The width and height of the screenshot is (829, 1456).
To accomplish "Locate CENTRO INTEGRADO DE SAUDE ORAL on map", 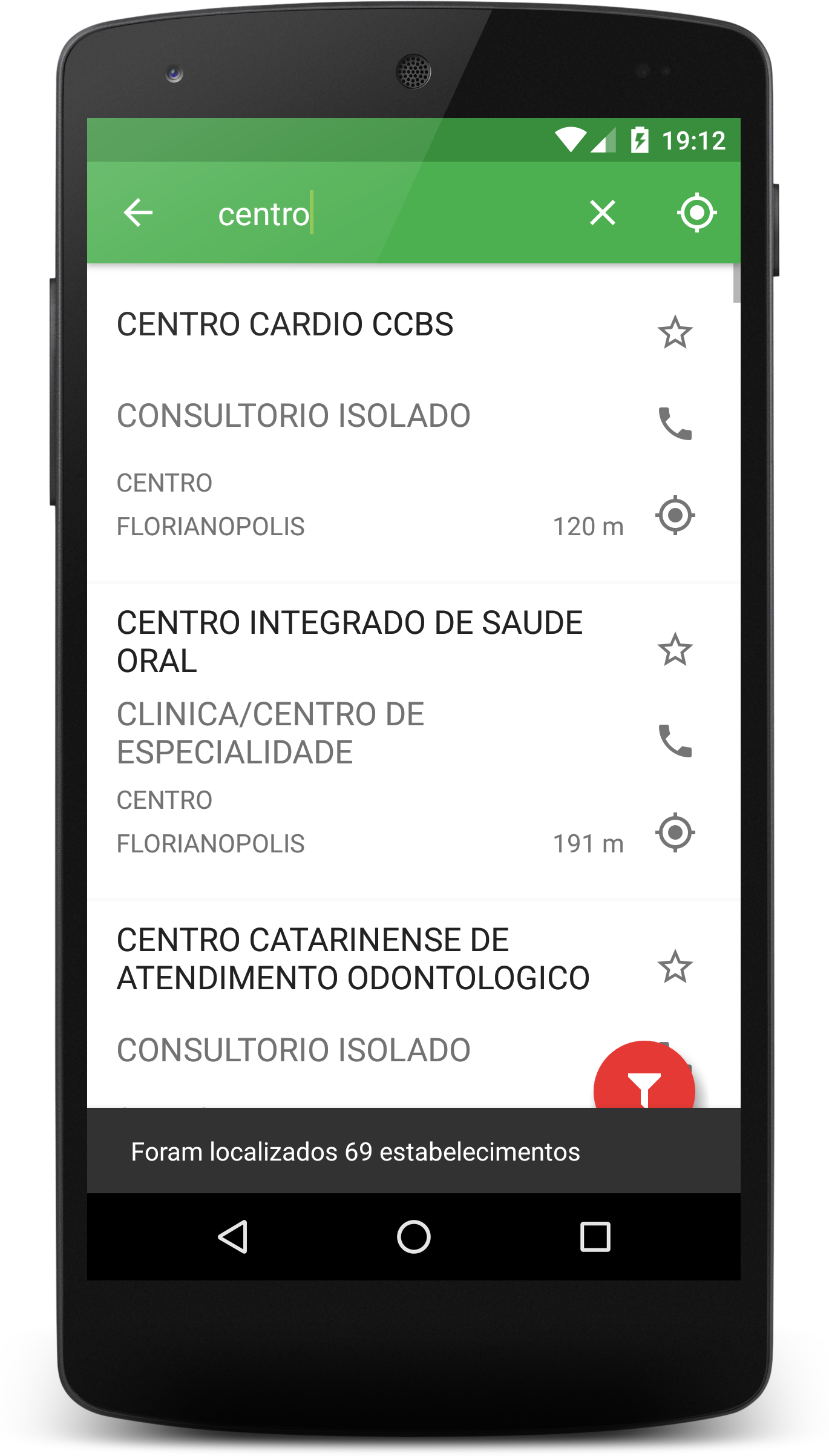I will pos(675,832).
